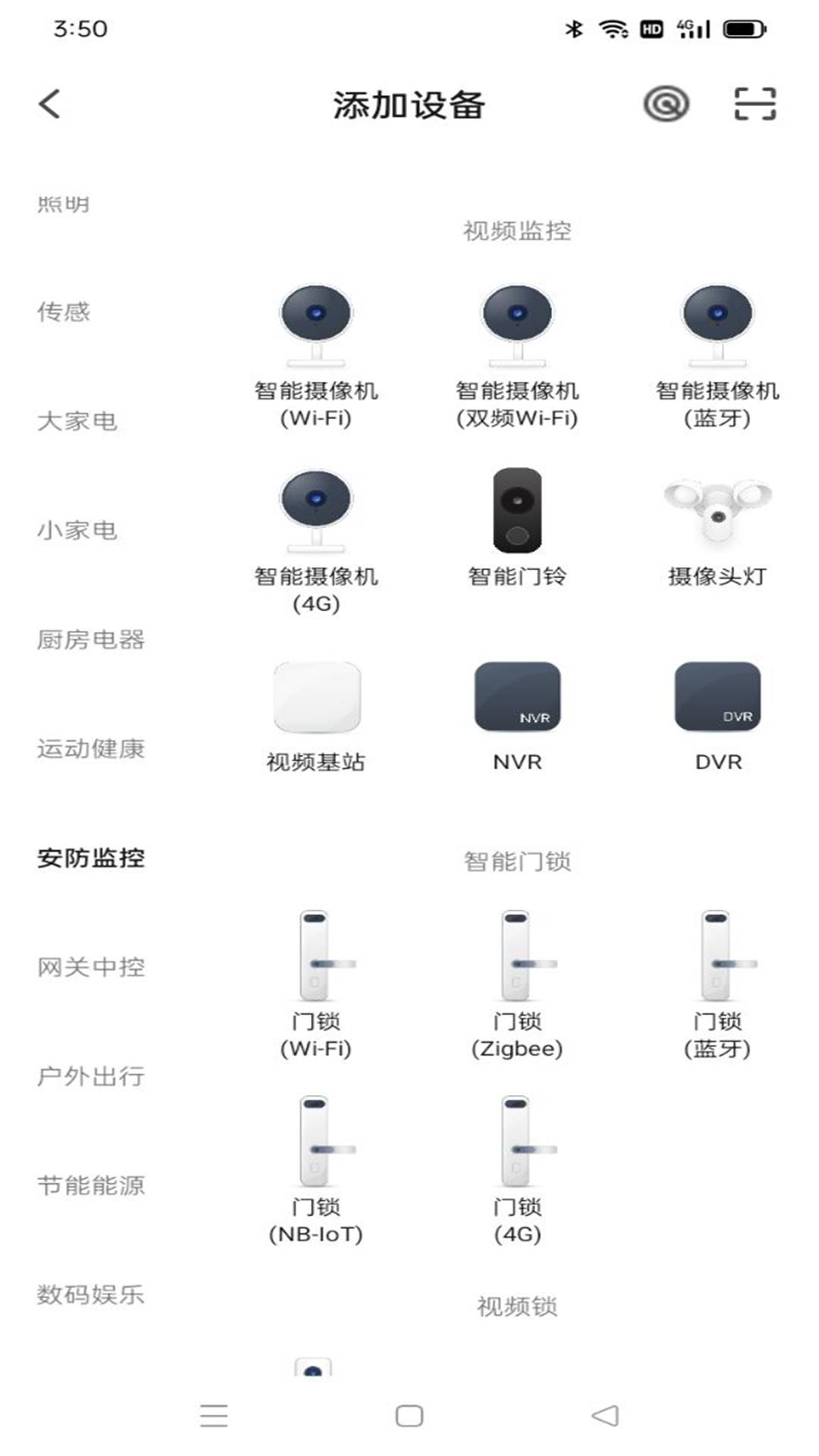Add 智能摄像机 (Wi-Fi) device
819x1456 pixels.
click(x=316, y=356)
